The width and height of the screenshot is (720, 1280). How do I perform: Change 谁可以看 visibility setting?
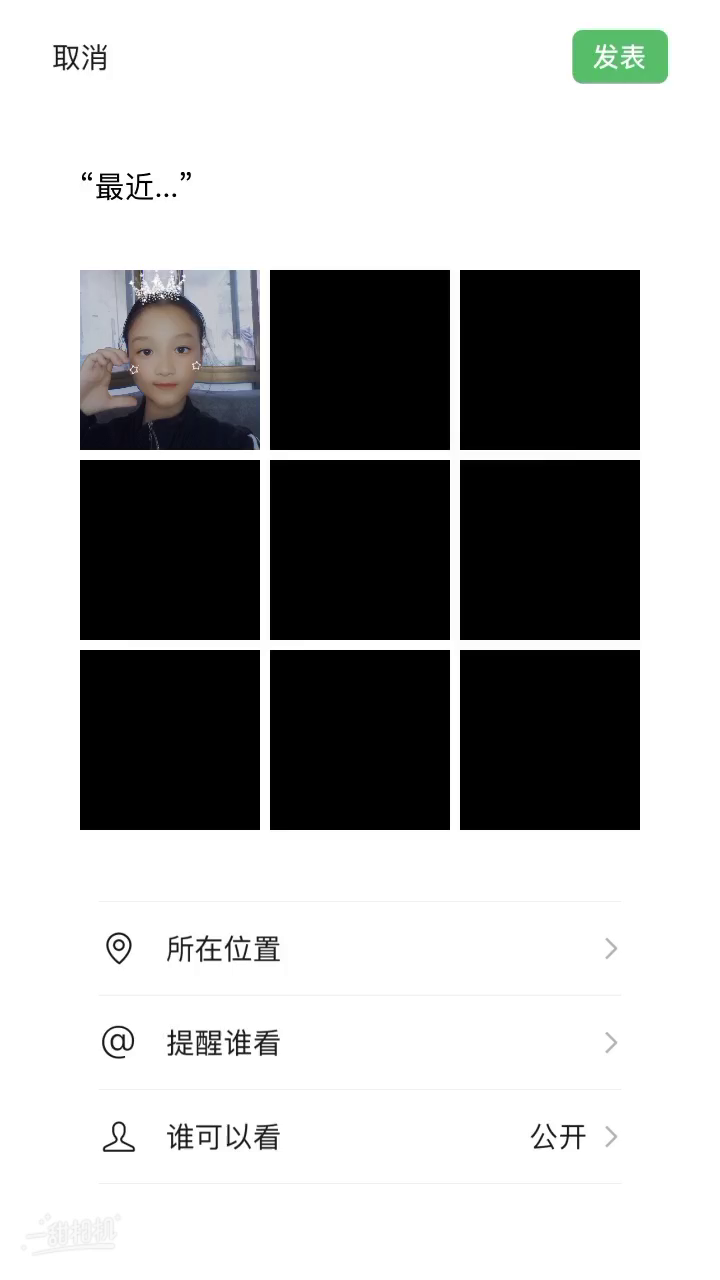click(360, 1137)
